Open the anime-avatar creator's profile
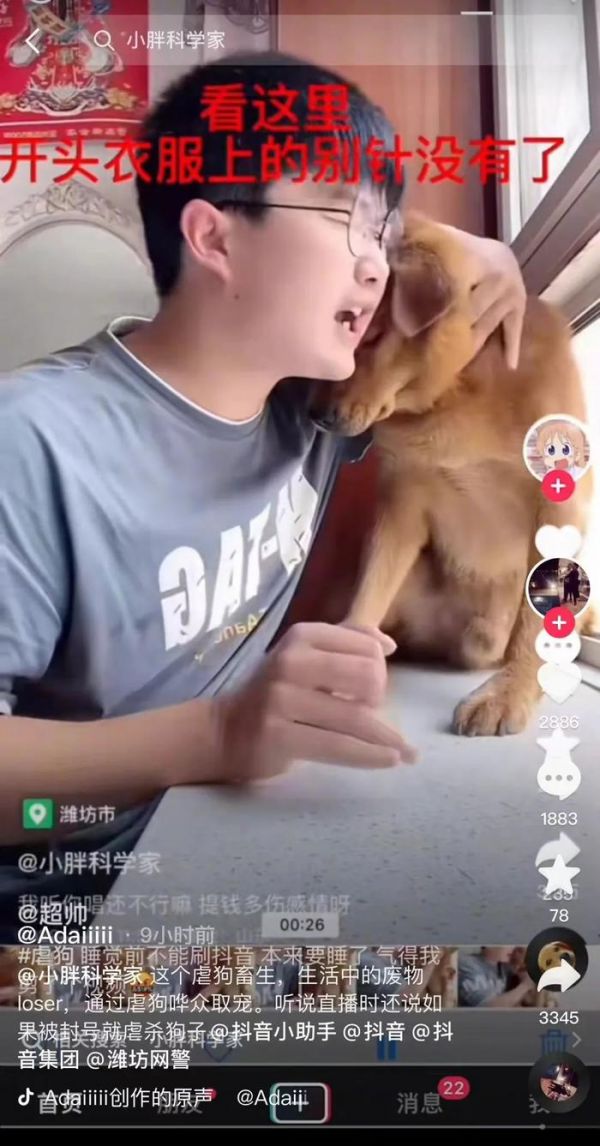600x1146 pixels. [557, 447]
